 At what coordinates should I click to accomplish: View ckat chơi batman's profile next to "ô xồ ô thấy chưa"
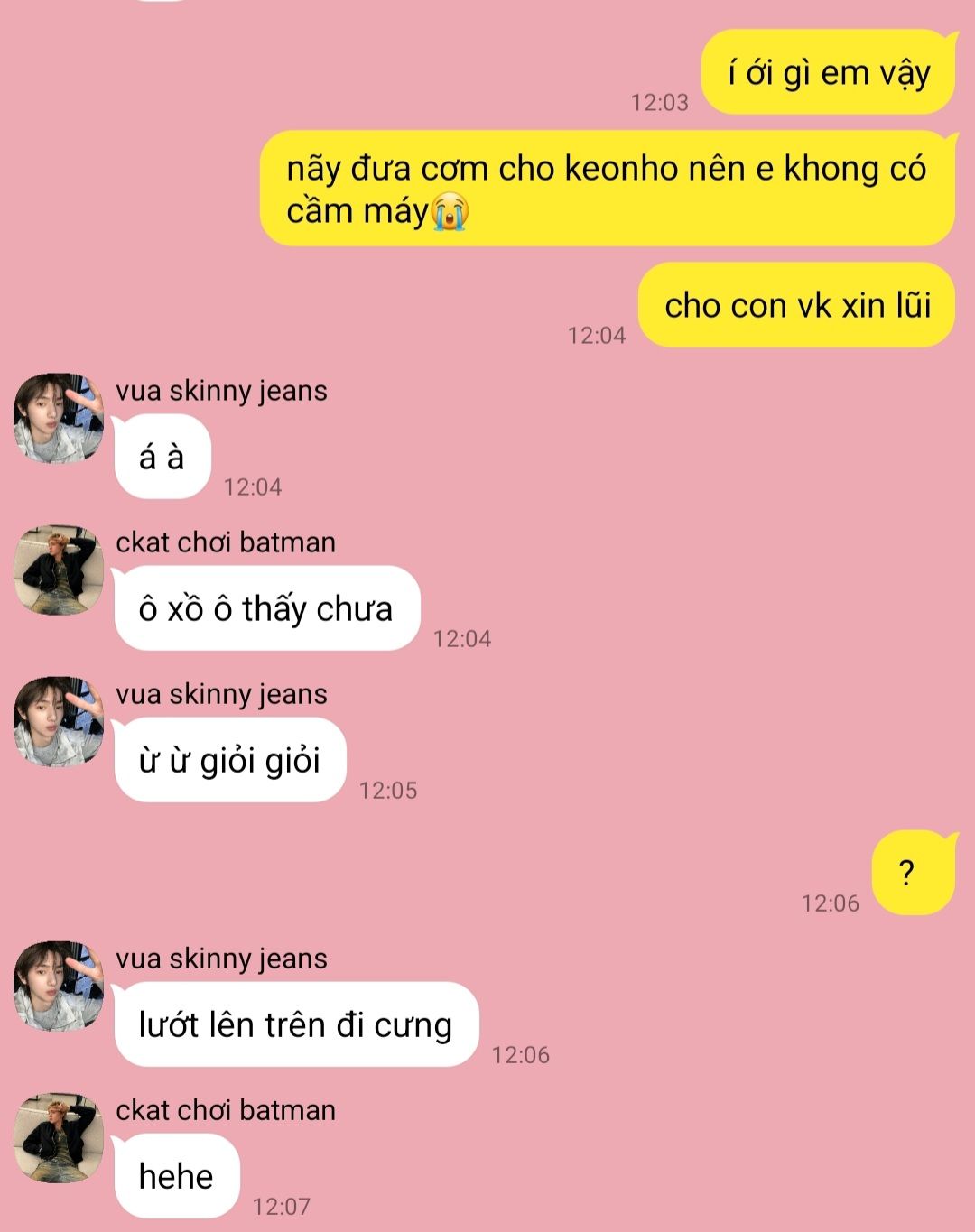(x=59, y=570)
